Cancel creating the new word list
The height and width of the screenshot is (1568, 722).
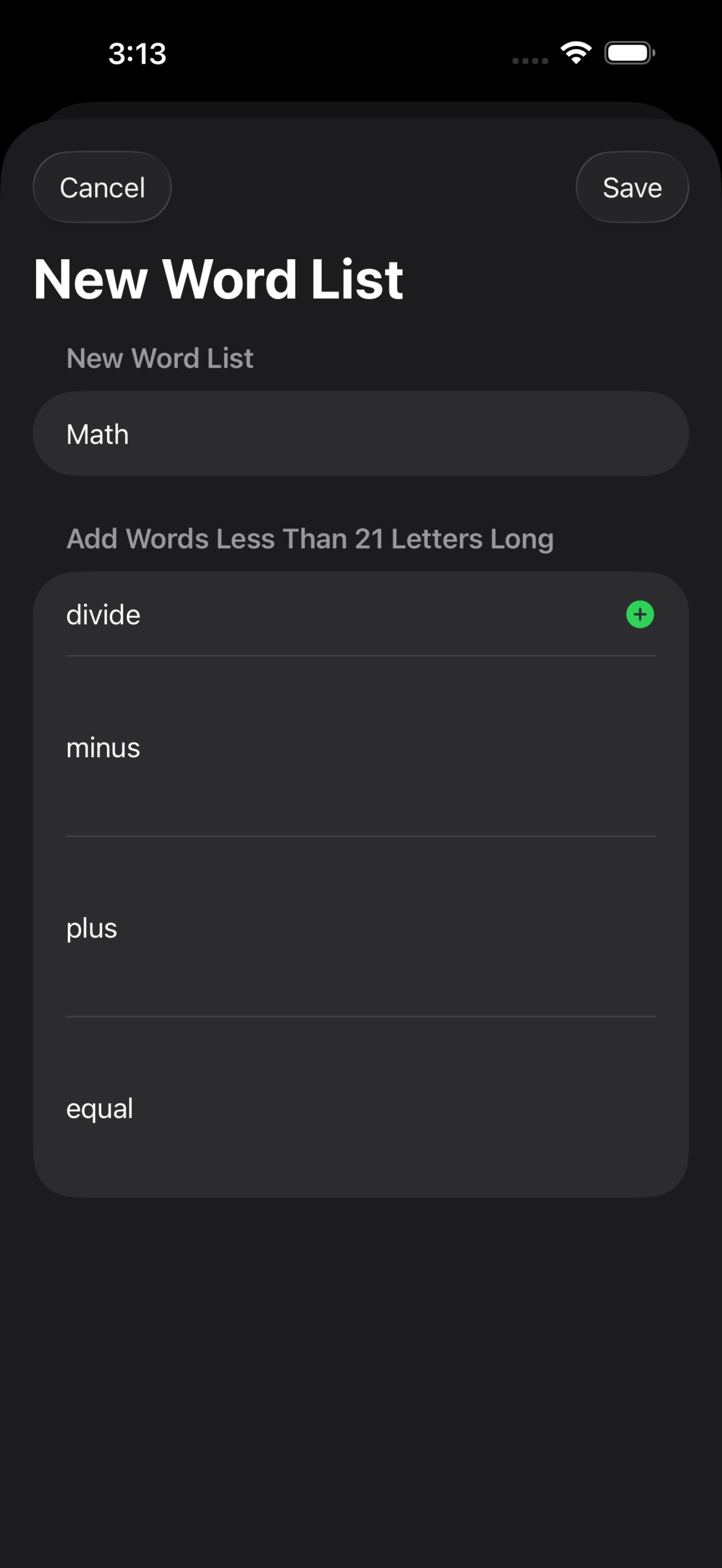coord(102,187)
